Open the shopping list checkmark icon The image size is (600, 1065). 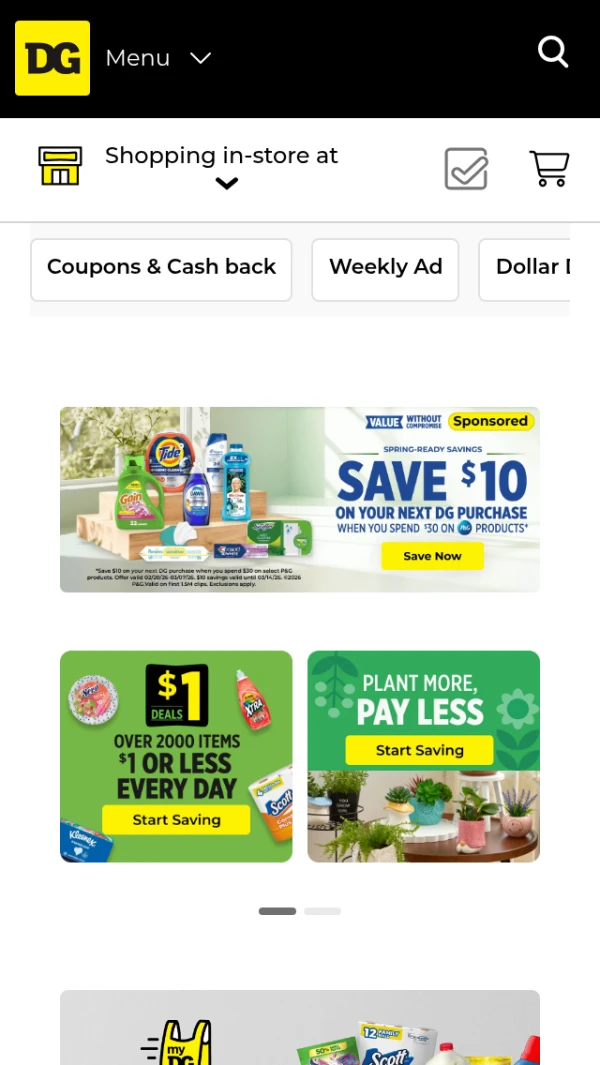(466, 169)
